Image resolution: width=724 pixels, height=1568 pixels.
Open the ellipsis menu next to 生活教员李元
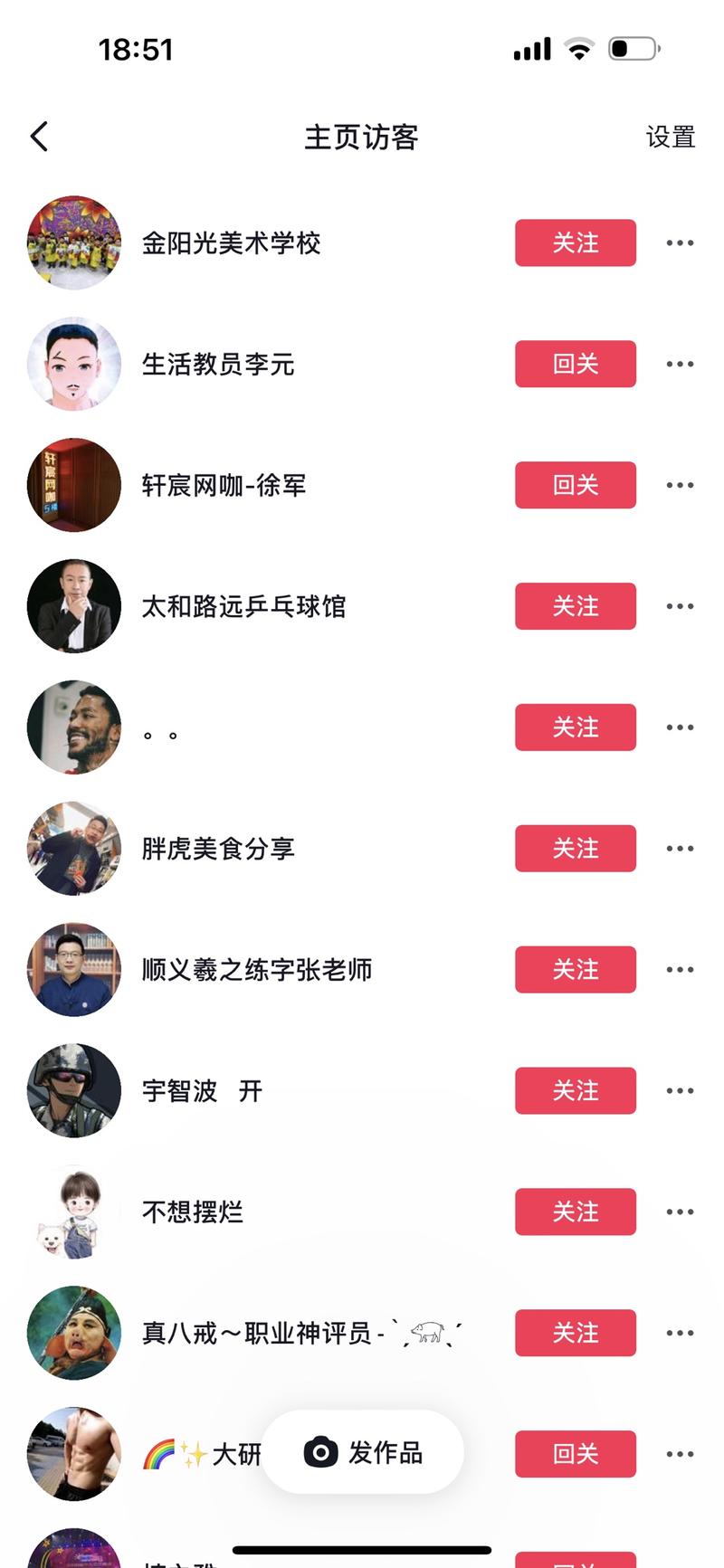point(678,364)
